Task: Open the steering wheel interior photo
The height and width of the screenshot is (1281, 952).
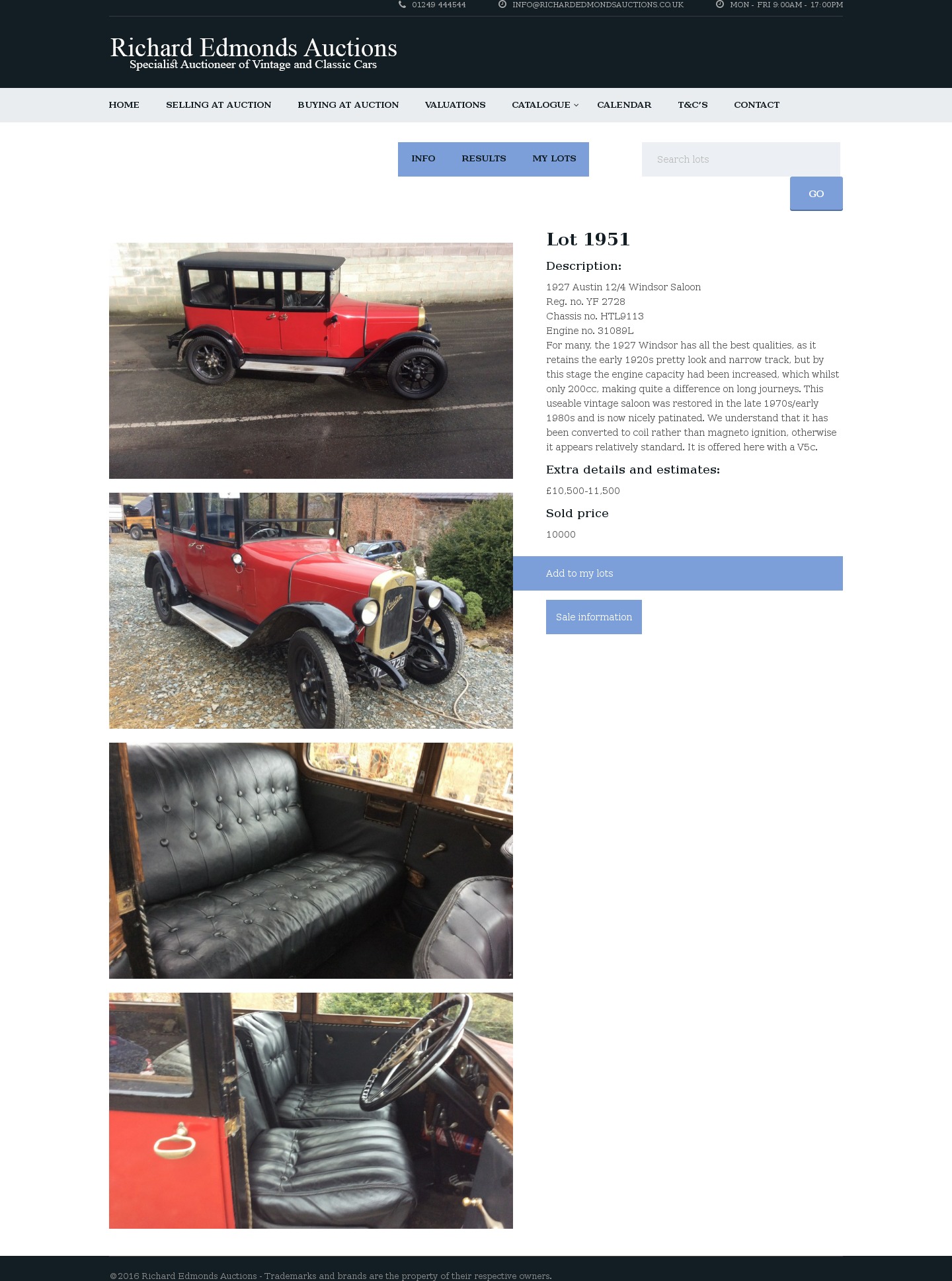Action: tap(311, 1110)
